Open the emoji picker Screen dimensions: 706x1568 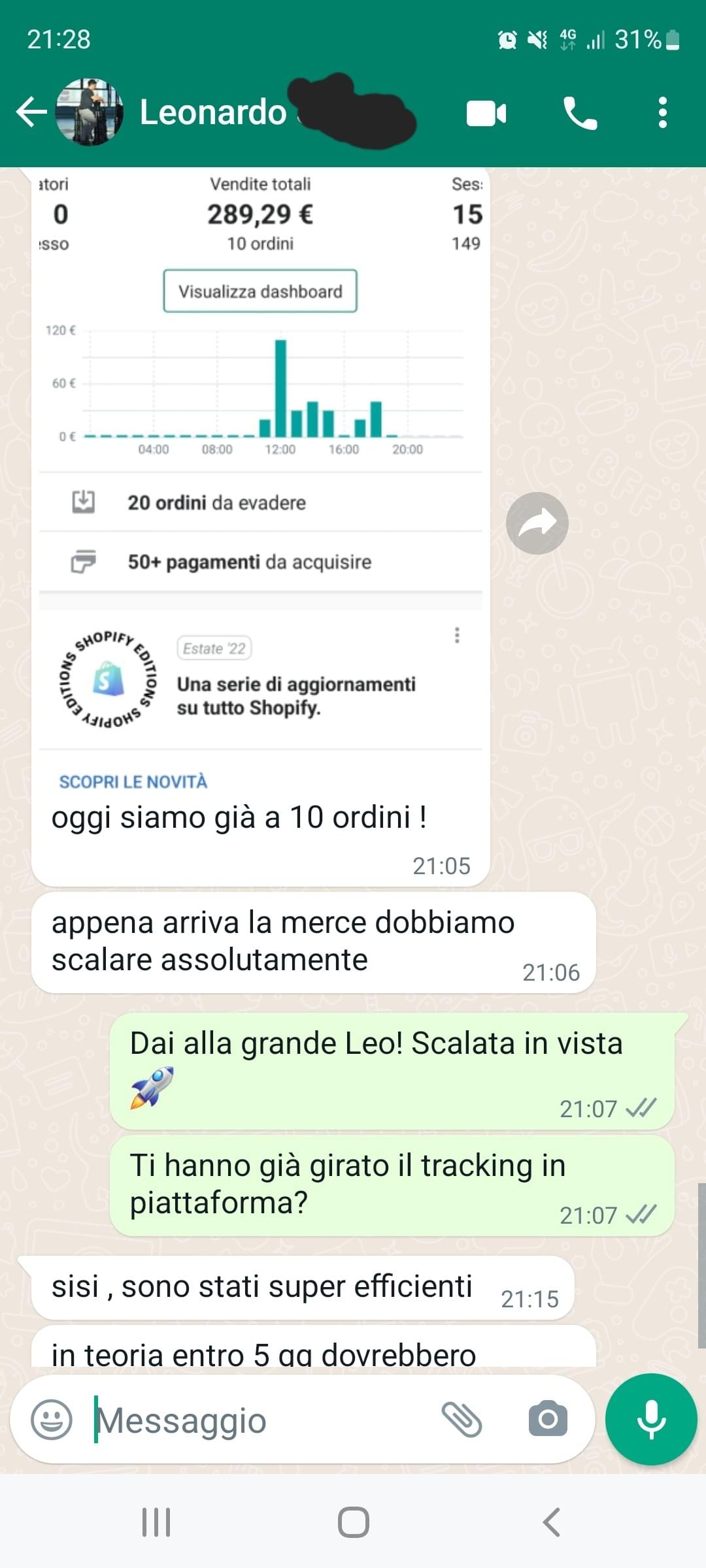(x=52, y=1419)
